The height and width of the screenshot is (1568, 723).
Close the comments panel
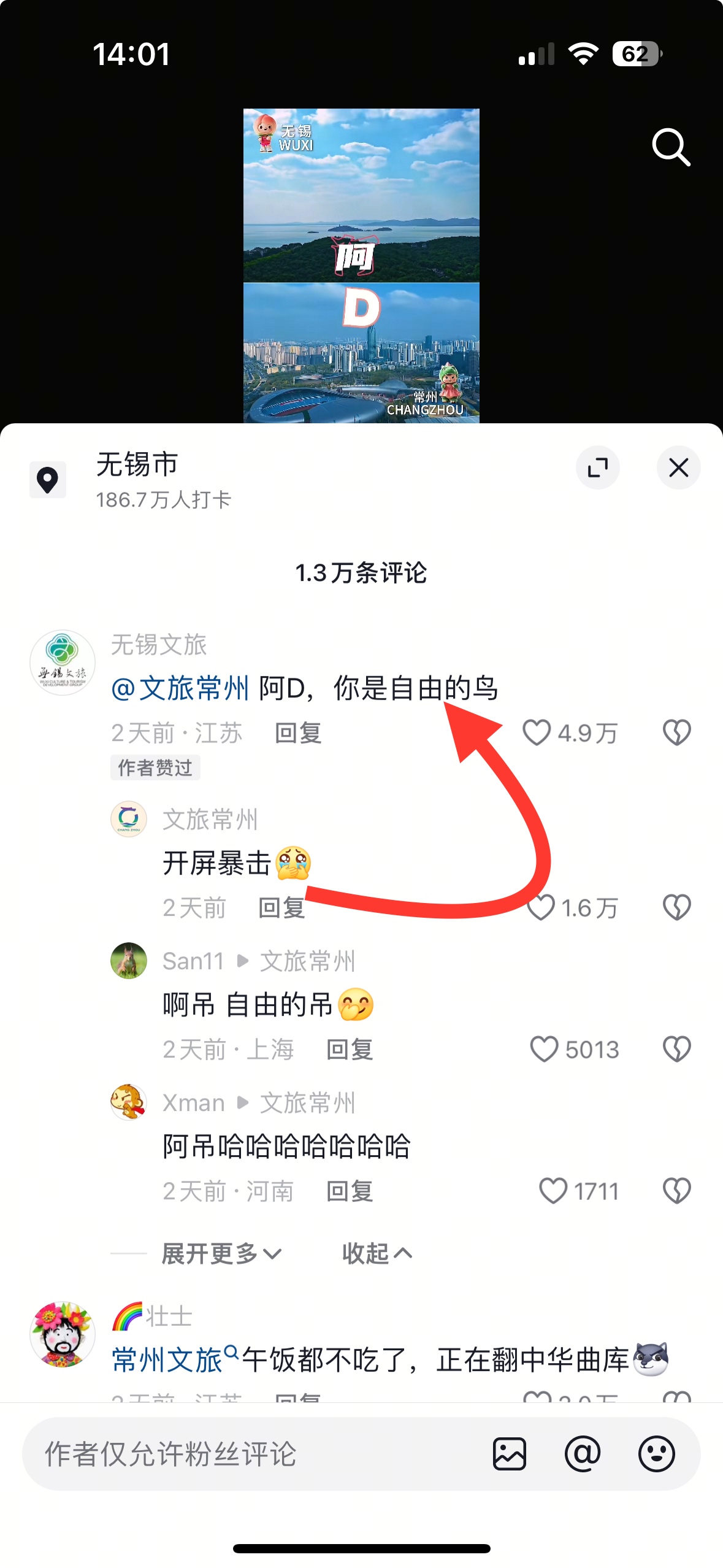pyautogui.click(x=678, y=468)
